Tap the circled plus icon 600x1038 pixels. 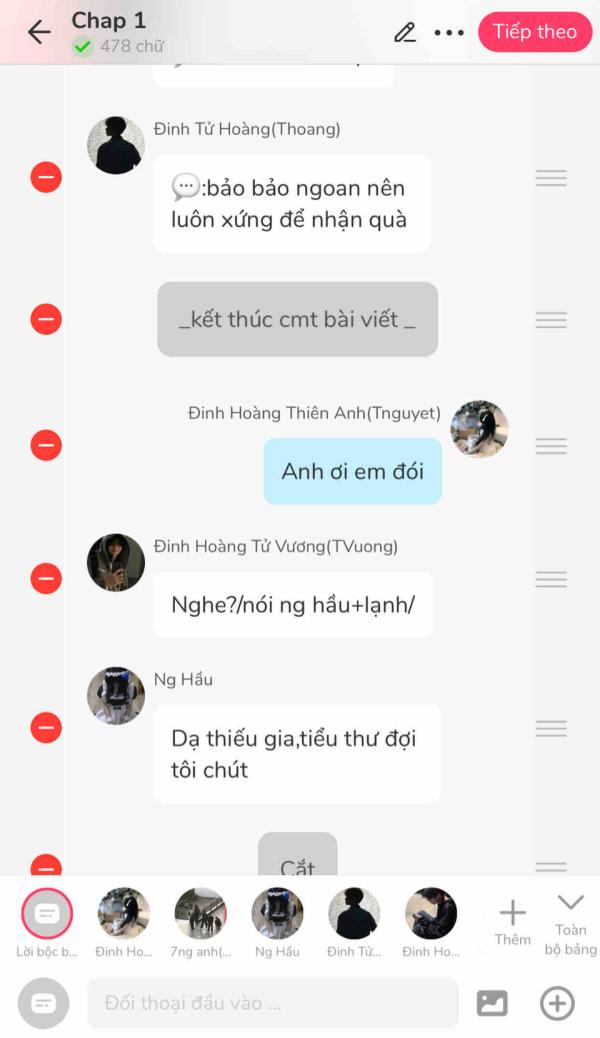[x=557, y=1003]
